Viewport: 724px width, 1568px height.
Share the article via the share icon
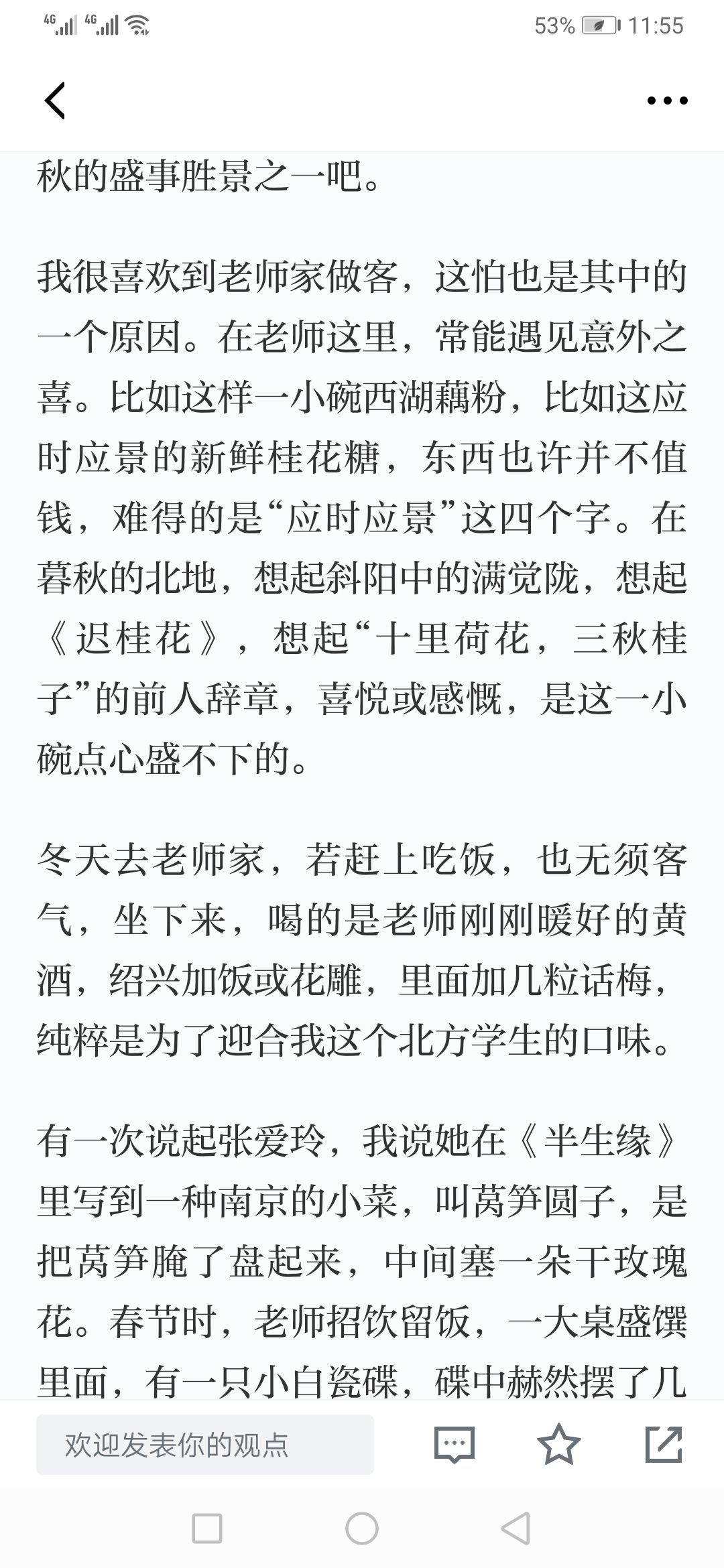(x=664, y=1444)
